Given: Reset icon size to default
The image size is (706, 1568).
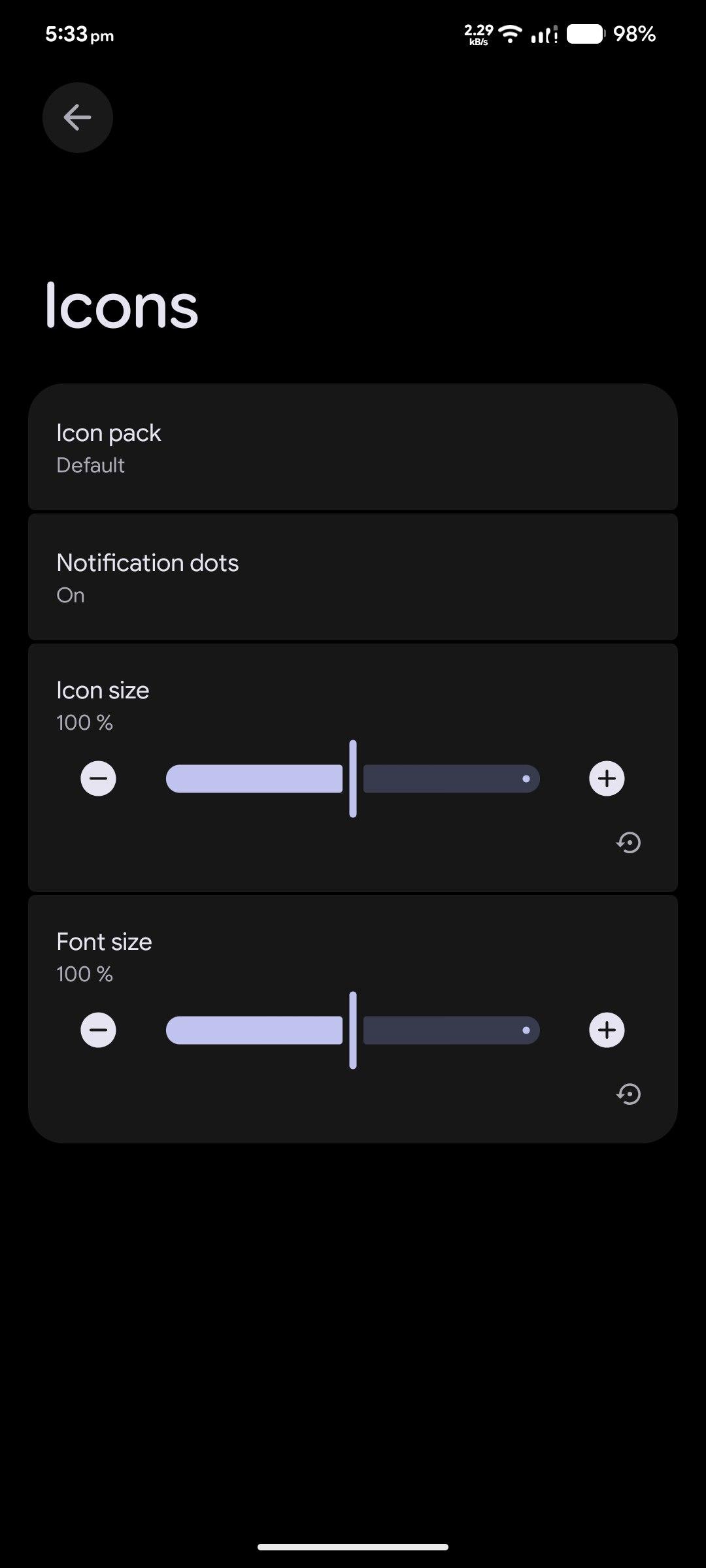Looking at the screenshot, I should (629, 843).
